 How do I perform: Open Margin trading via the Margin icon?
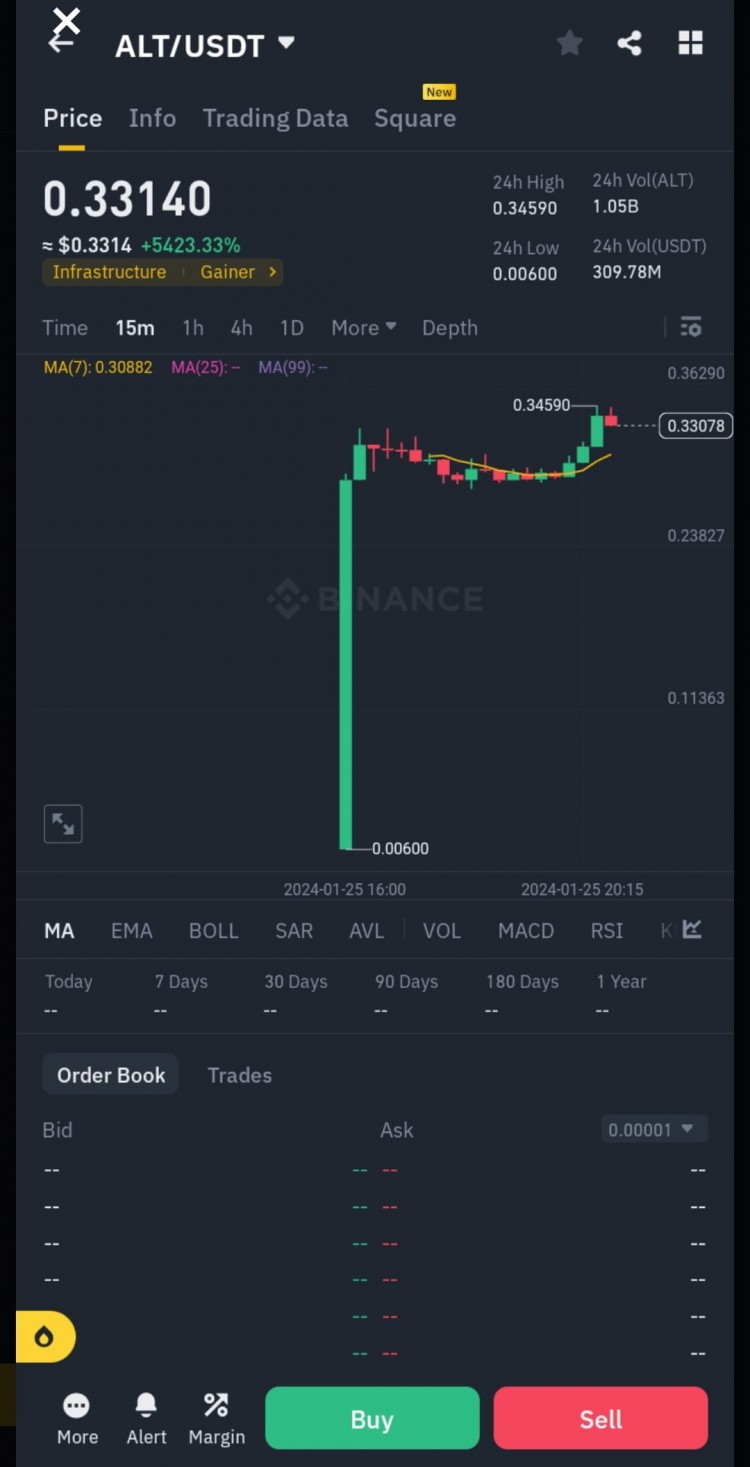pyautogui.click(x=216, y=1415)
